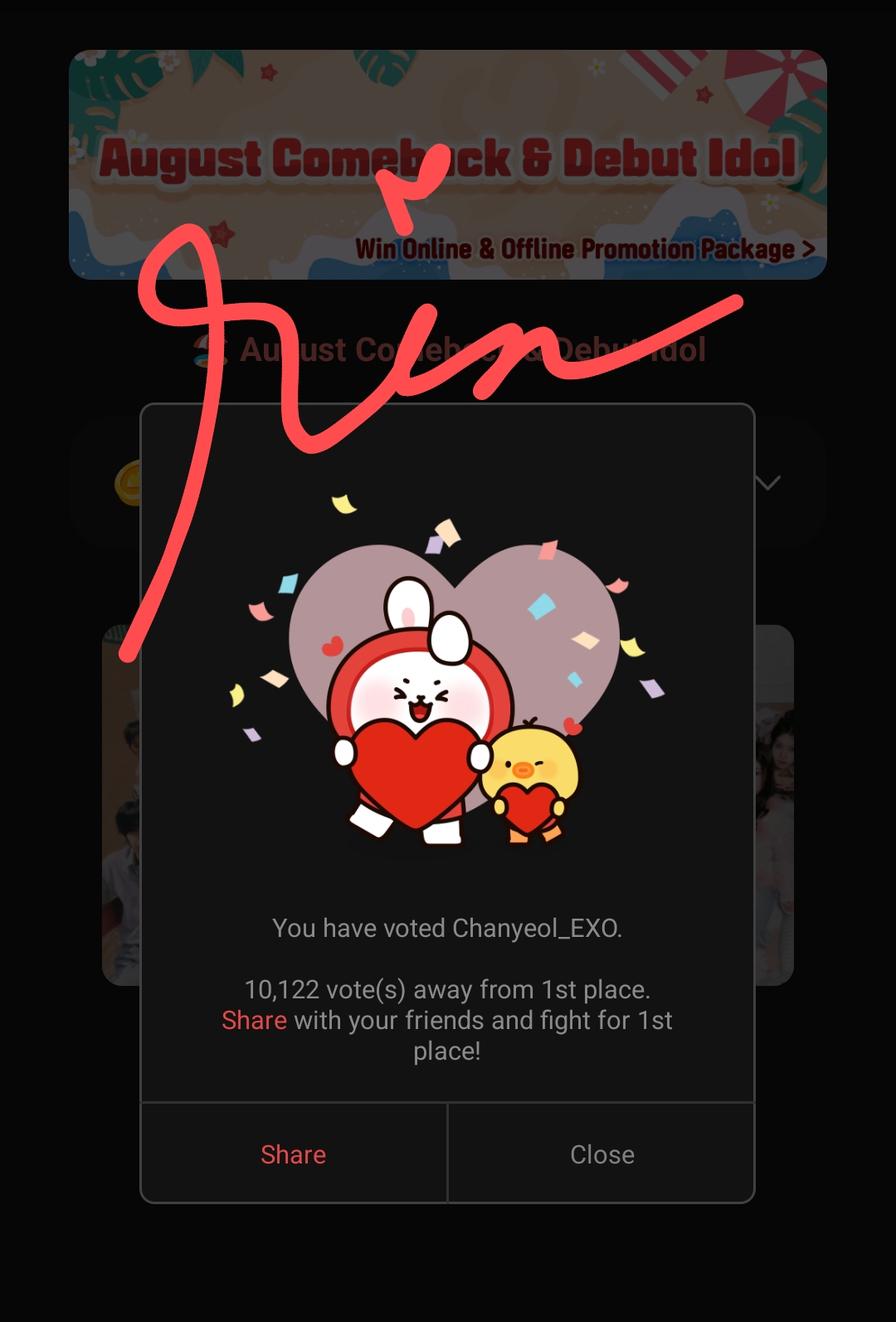
Task: Tap the red Share link in the message
Action: [254, 1020]
